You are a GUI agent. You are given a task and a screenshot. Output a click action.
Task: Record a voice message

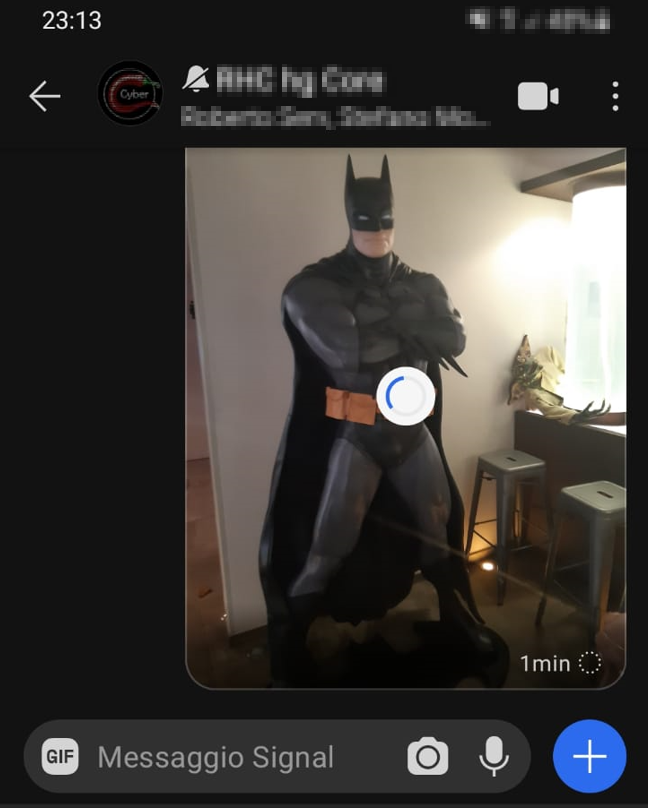click(x=493, y=757)
